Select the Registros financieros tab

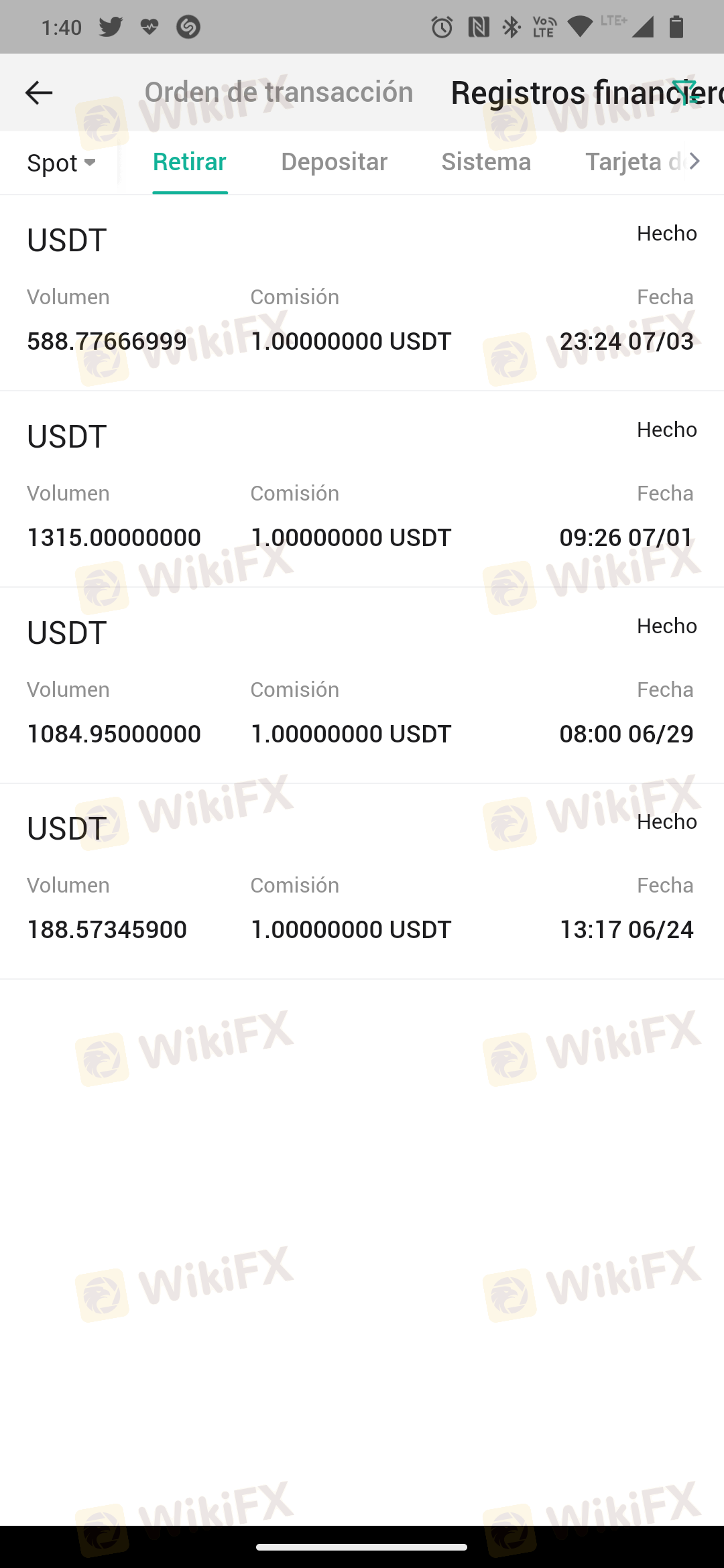[x=587, y=92]
